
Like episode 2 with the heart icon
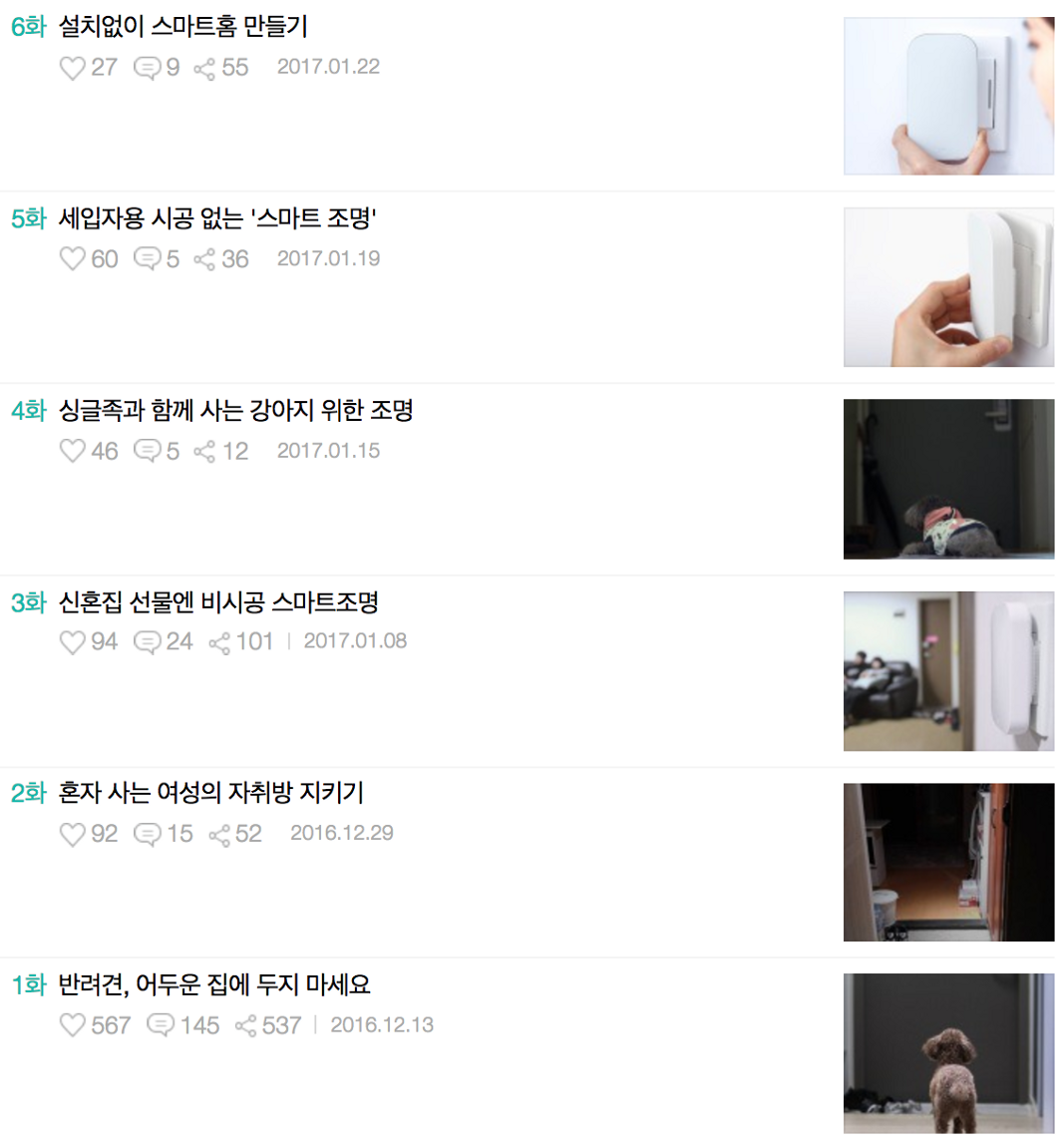pyautogui.click(x=73, y=834)
